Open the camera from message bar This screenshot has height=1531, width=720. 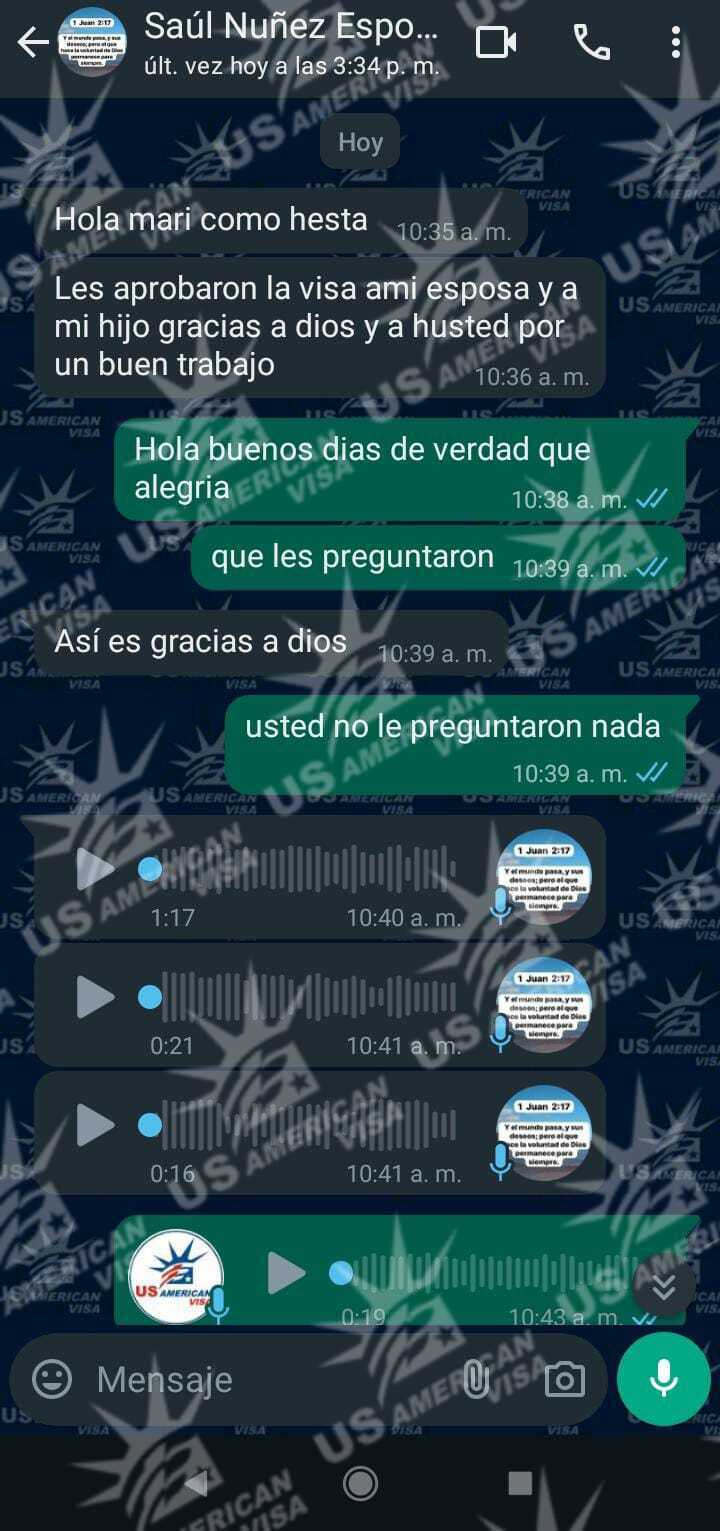coord(564,1380)
